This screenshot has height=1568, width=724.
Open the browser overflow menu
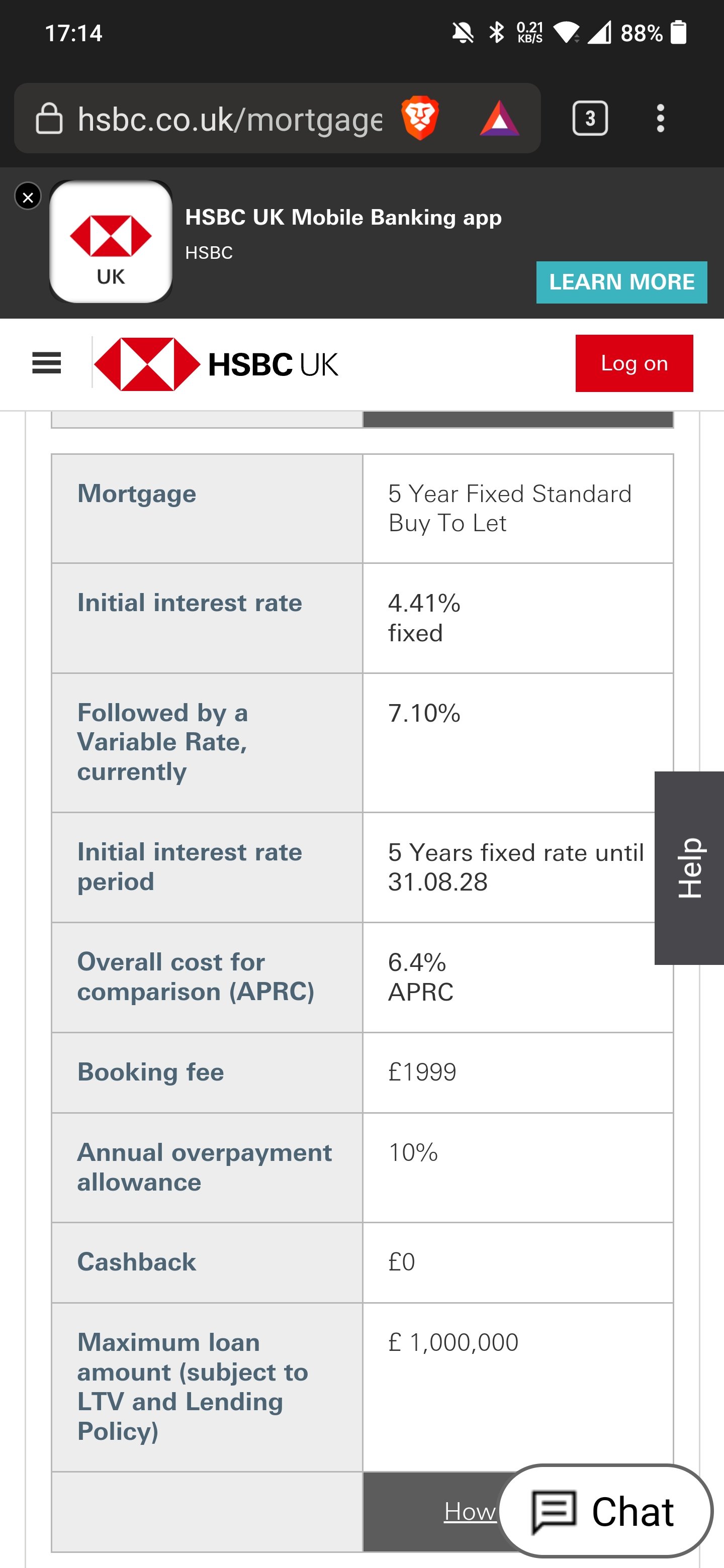(x=661, y=118)
